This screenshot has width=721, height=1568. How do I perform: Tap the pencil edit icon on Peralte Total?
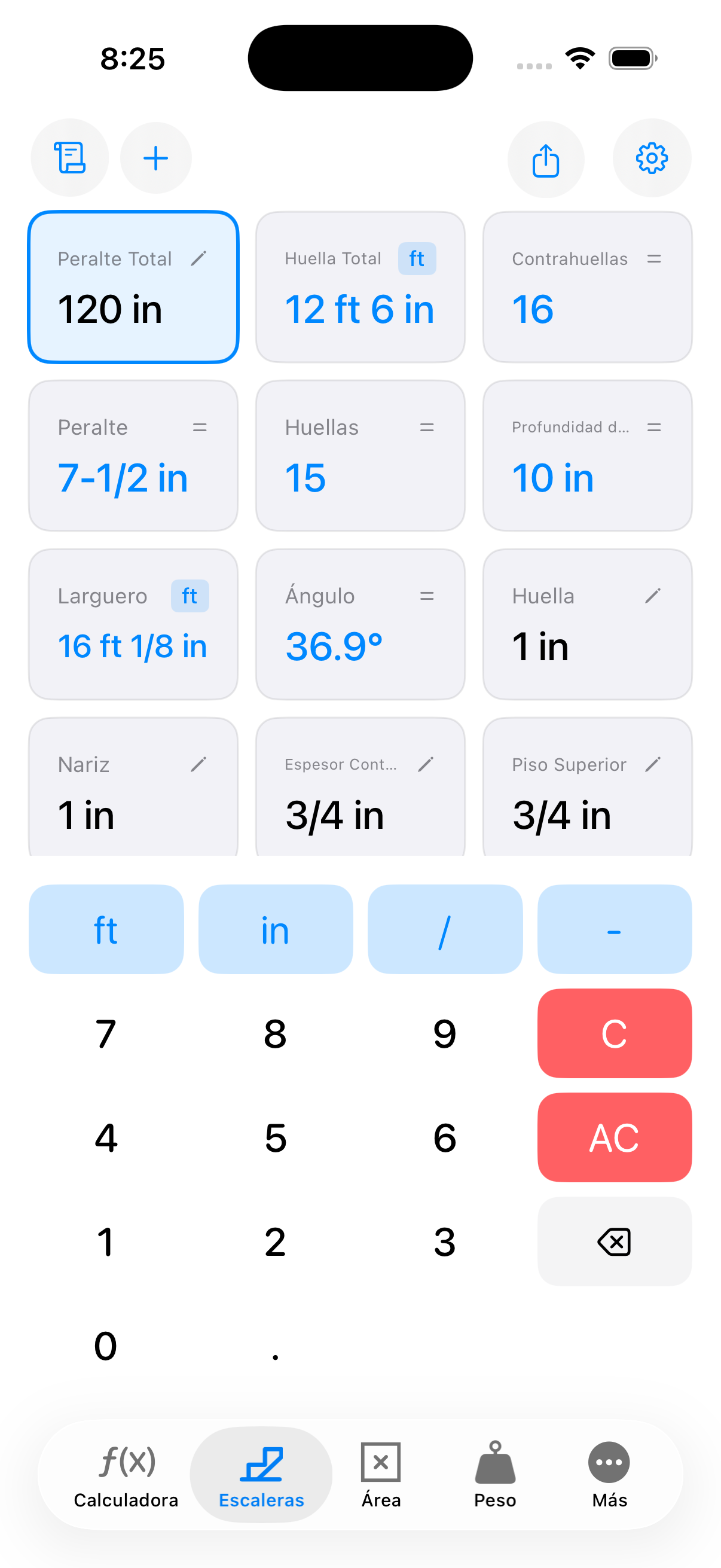click(x=200, y=258)
